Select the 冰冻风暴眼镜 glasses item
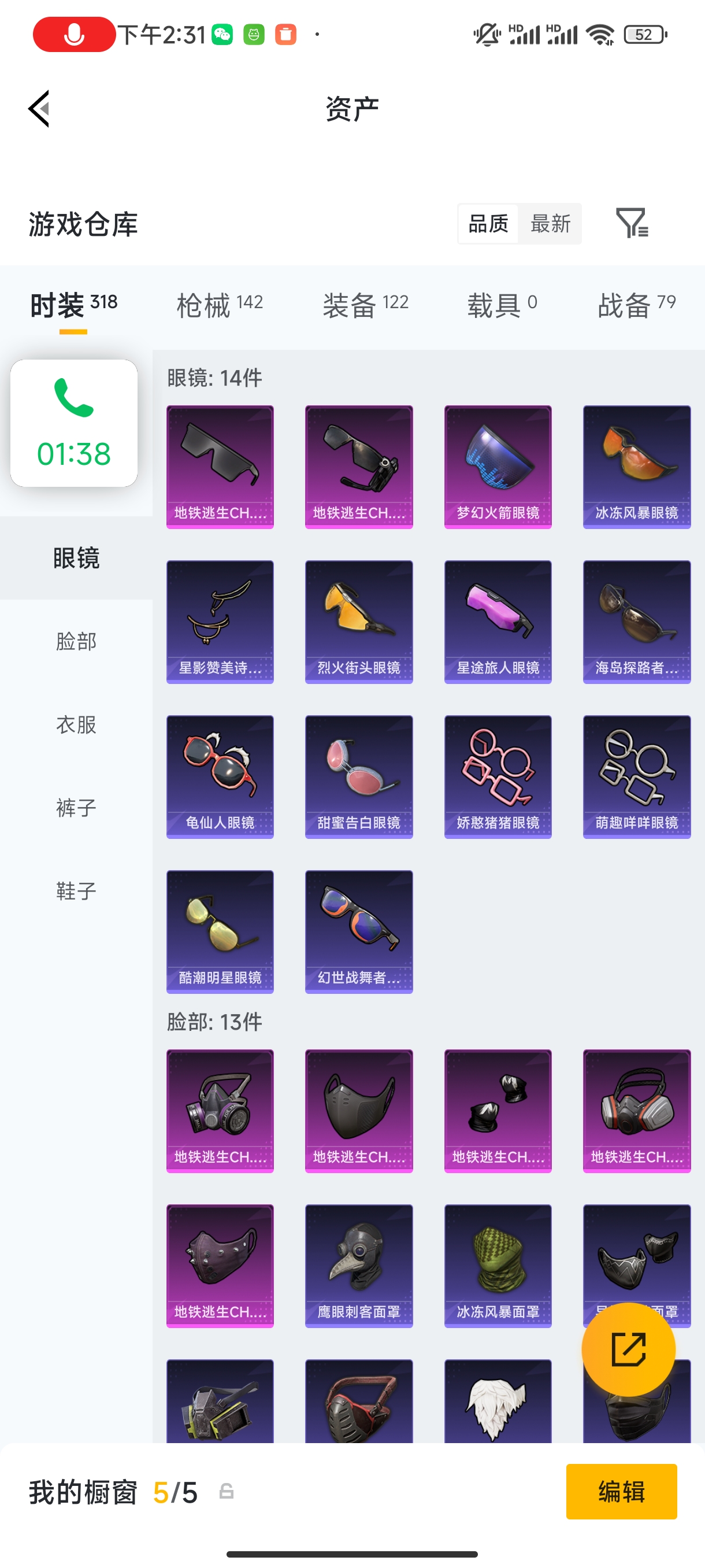The height and width of the screenshot is (1568, 705). click(x=636, y=465)
